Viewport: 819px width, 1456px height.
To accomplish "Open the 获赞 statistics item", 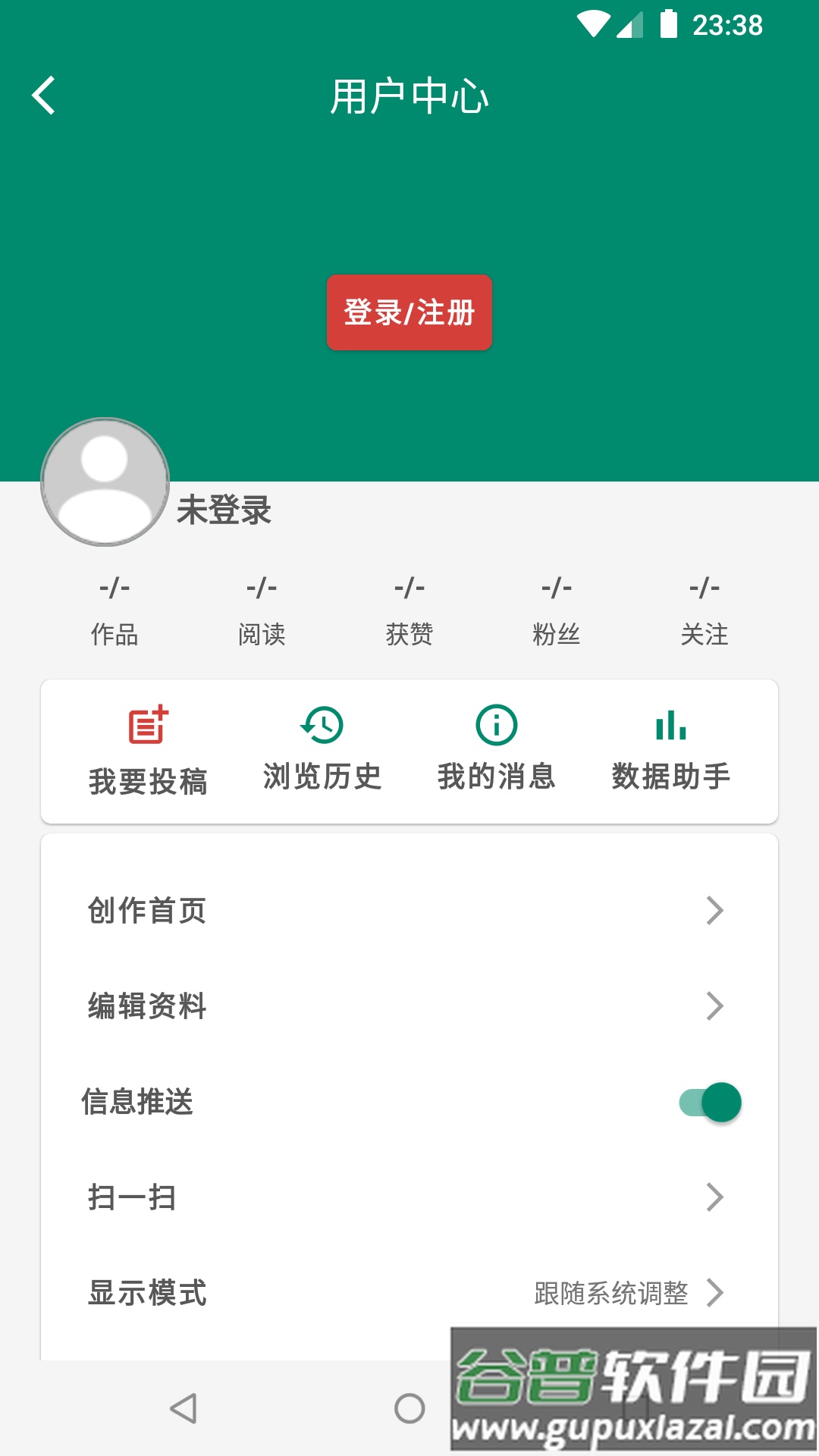I will pyautogui.click(x=409, y=607).
